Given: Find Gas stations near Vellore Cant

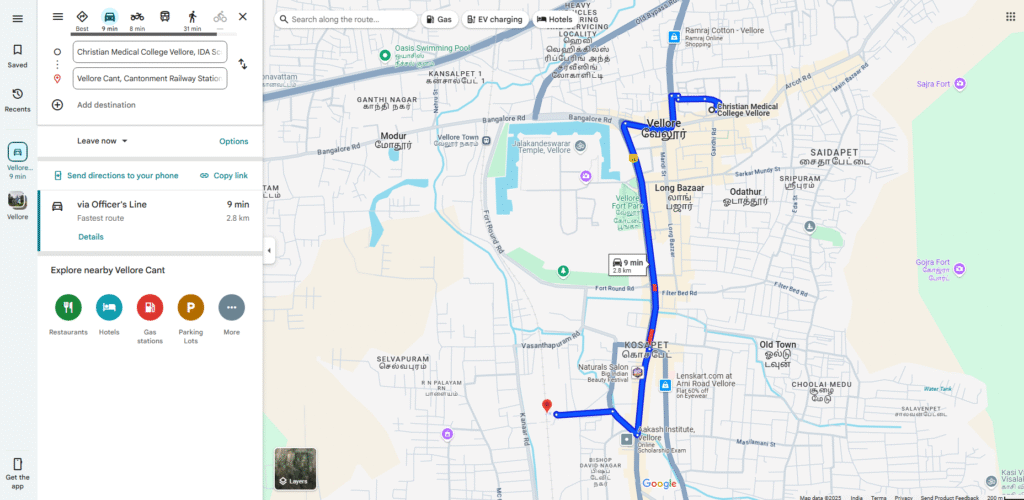Looking at the screenshot, I should (150, 308).
